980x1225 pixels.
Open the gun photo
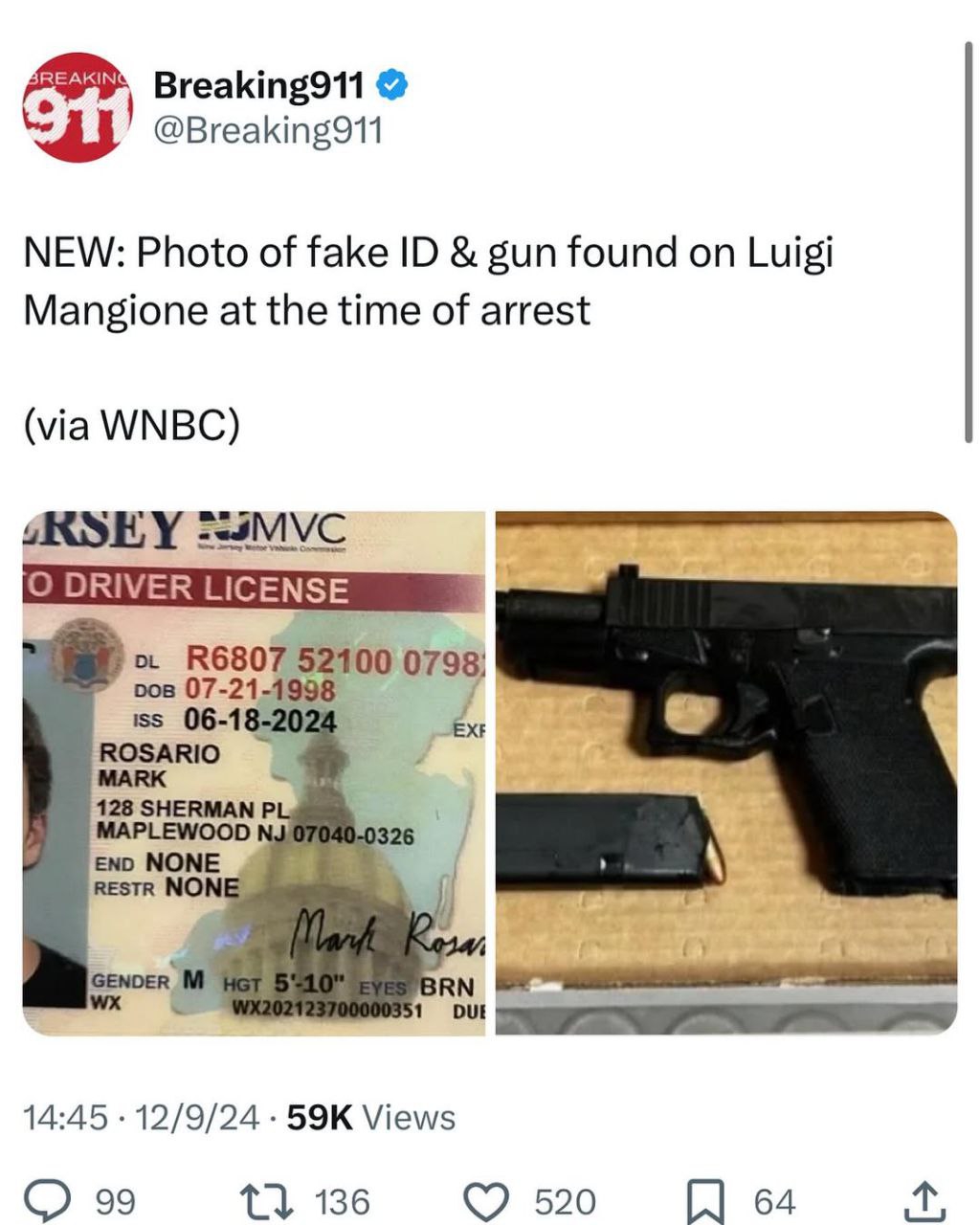[x=725, y=773]
